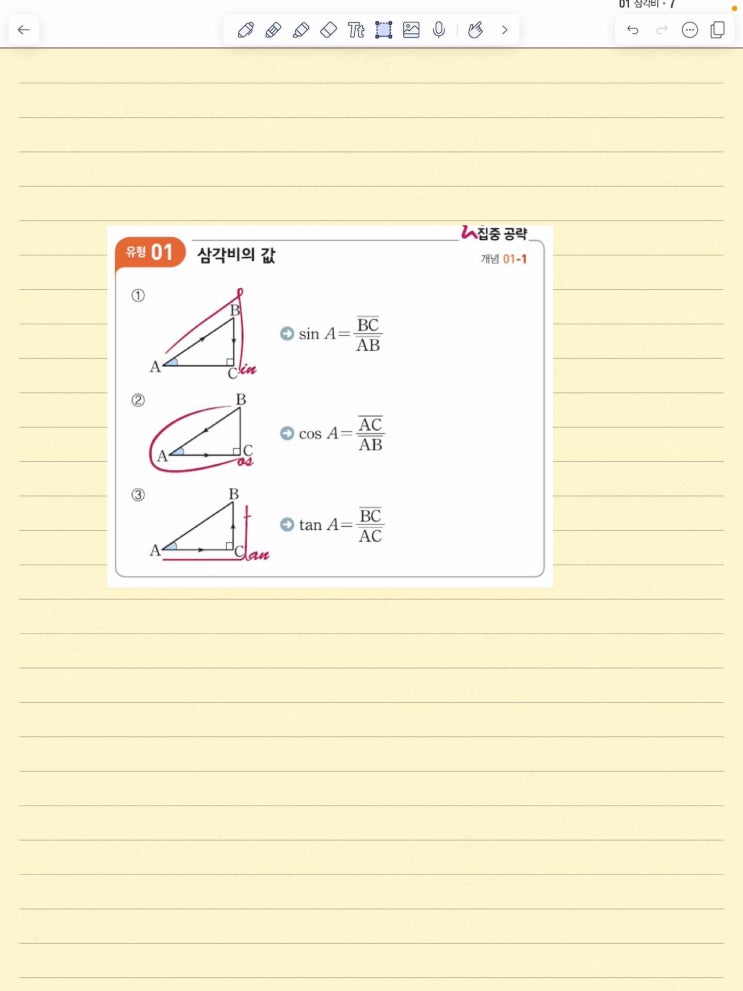
Task: Redo the undone action
Action: 661,30
